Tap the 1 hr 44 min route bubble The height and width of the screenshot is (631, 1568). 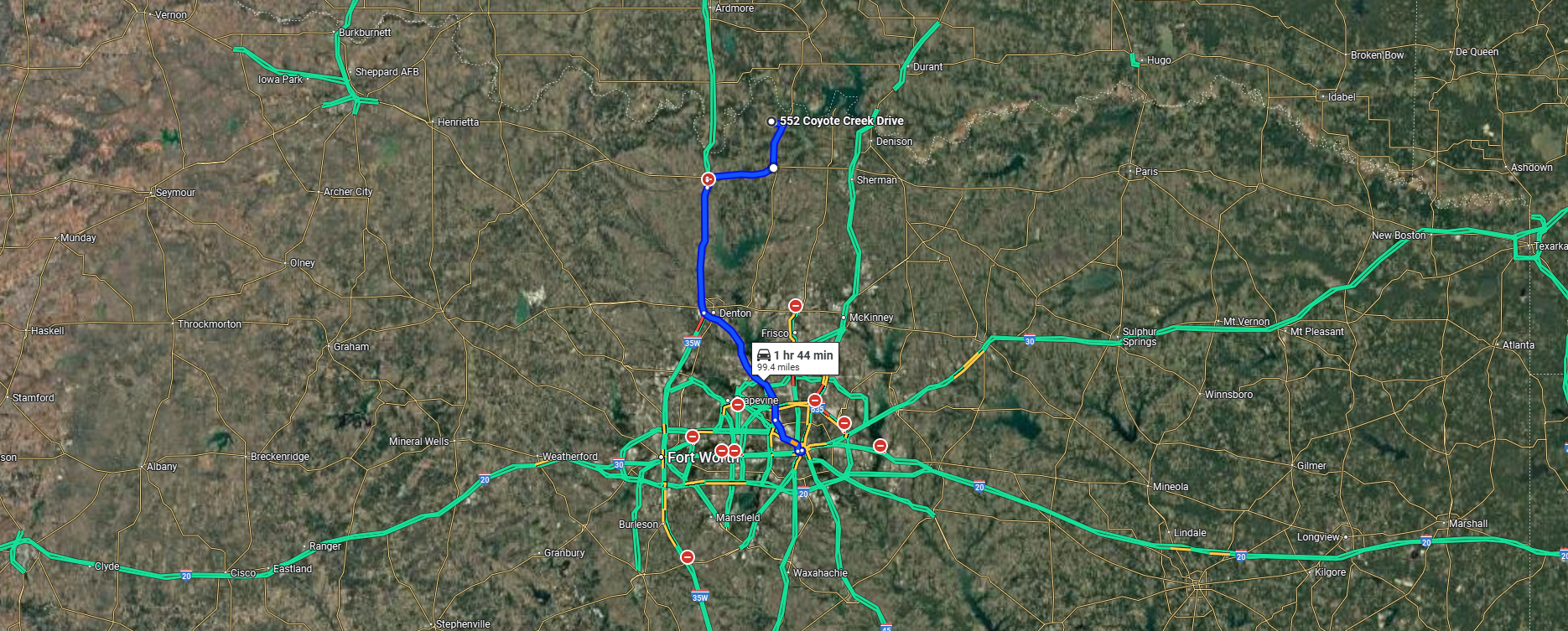pyautogui.click(x=795, y=359)
